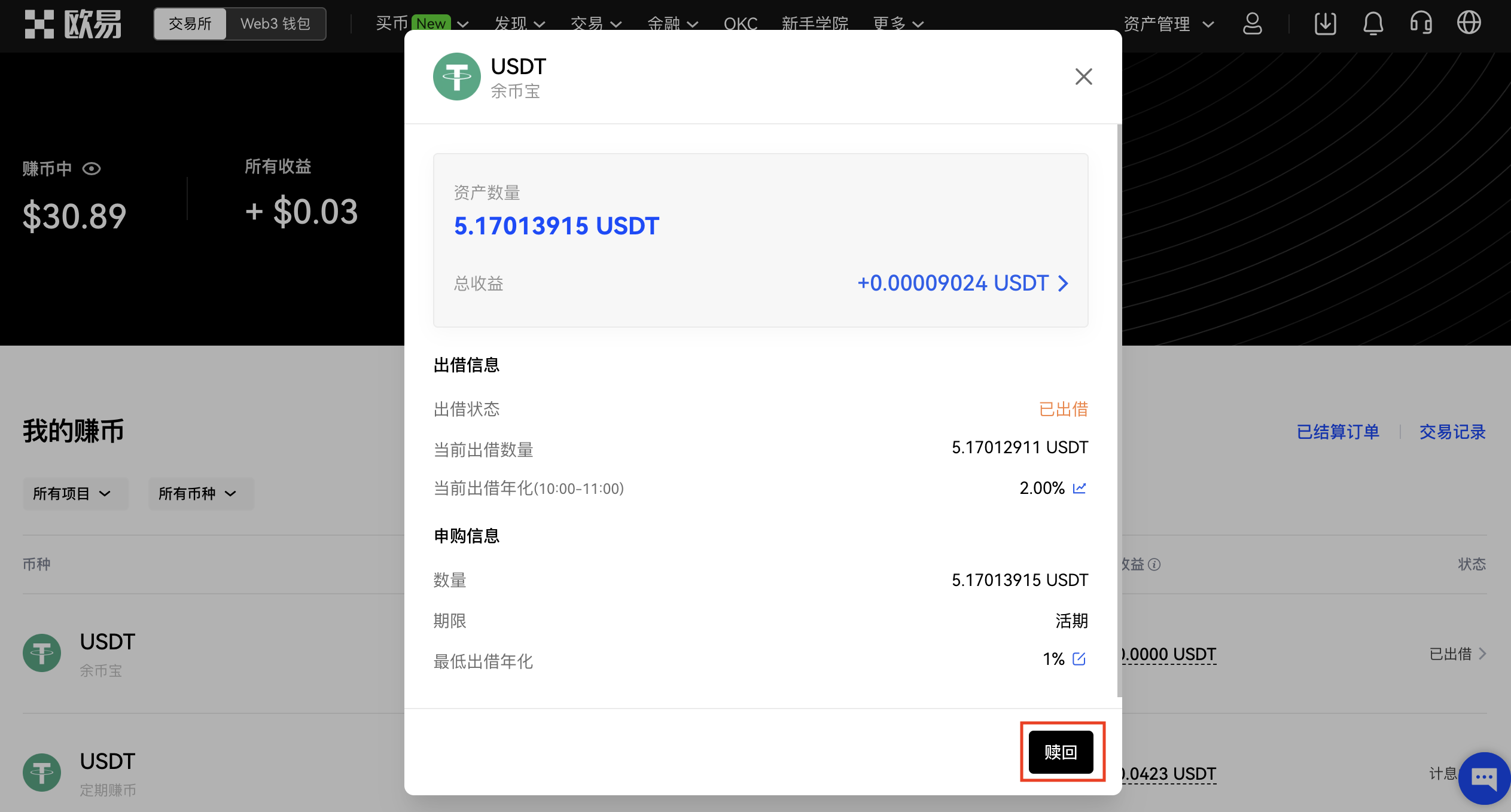Close the USDT 余币宝 dialog
1511x812 pixels.
[1083, 77]
